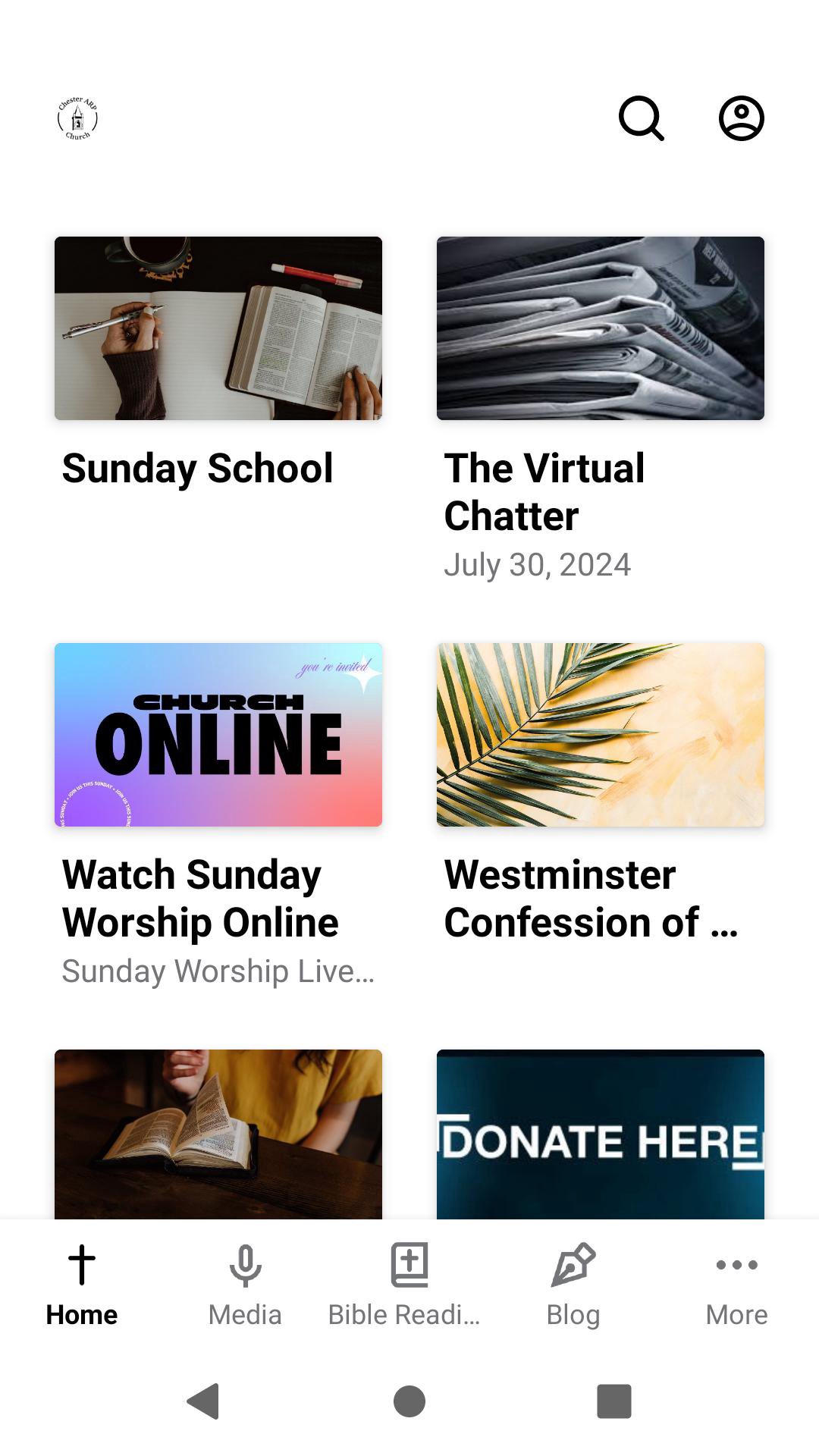Open the account profile icon
This screenshot has width=819, height=1456.
pyautogui.click(x=741, y=118)
